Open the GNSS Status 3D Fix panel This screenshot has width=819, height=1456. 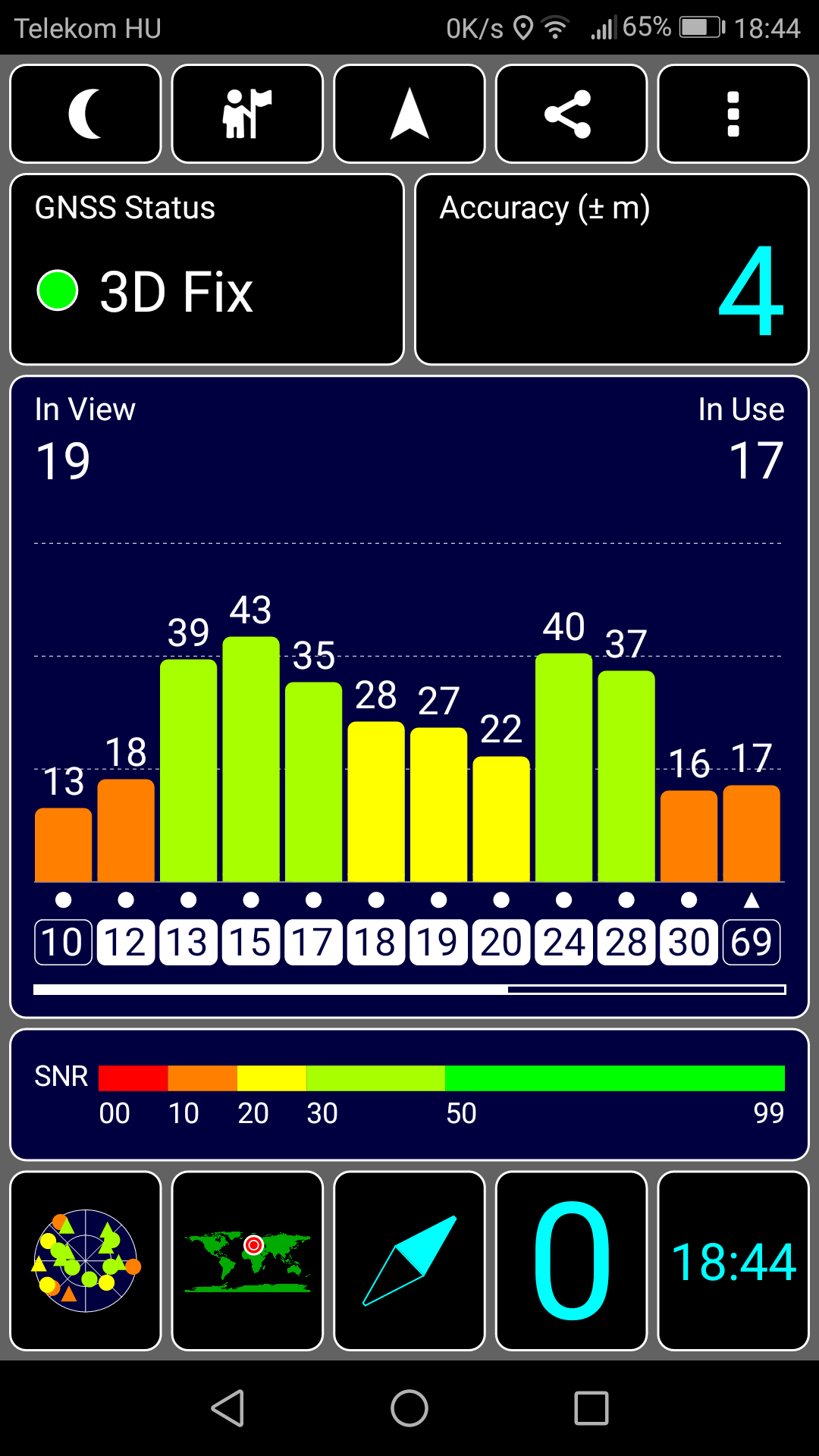click(207, 269)
